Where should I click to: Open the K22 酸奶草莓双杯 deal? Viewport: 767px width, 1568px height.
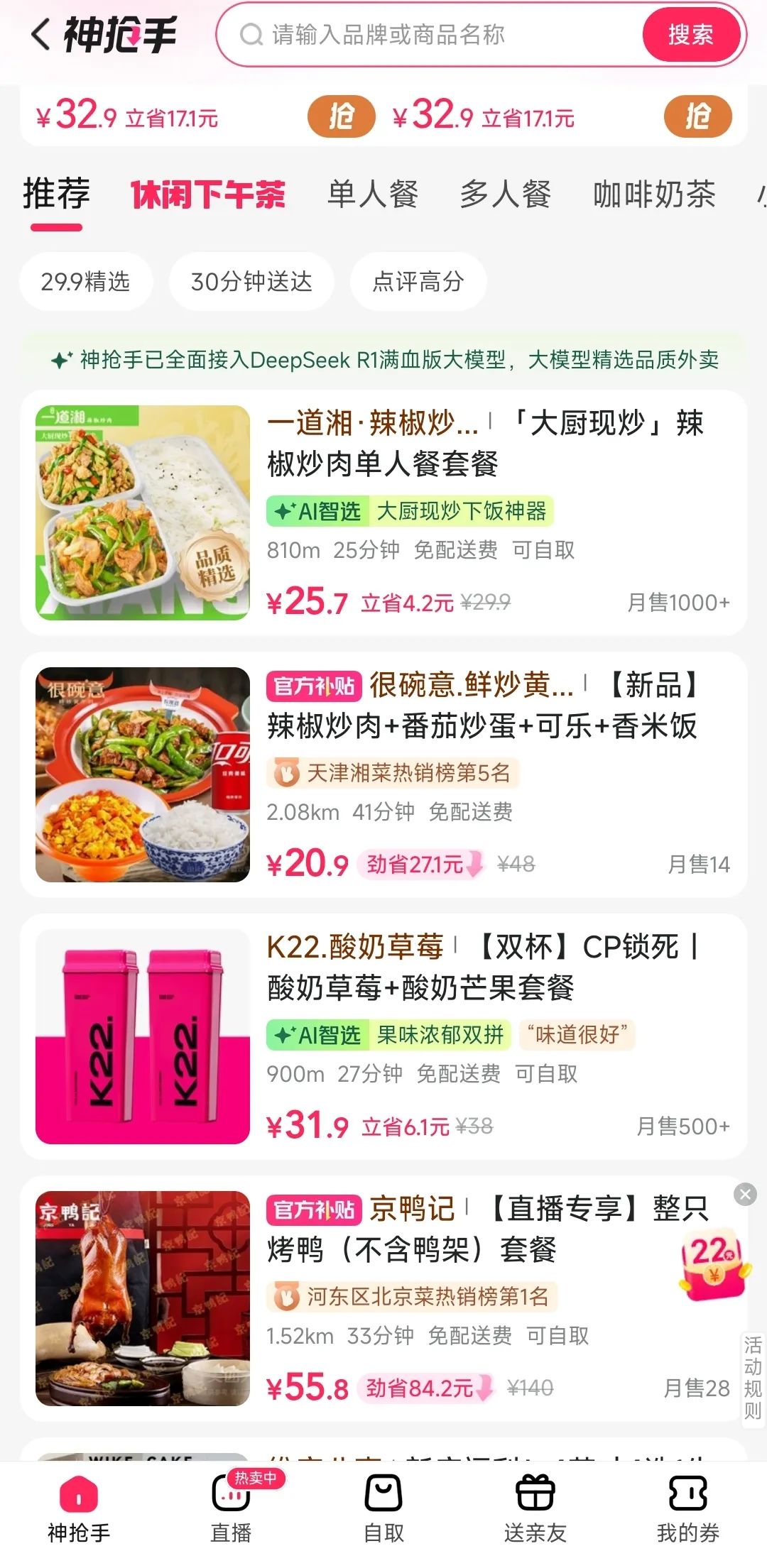point(383,1036)
